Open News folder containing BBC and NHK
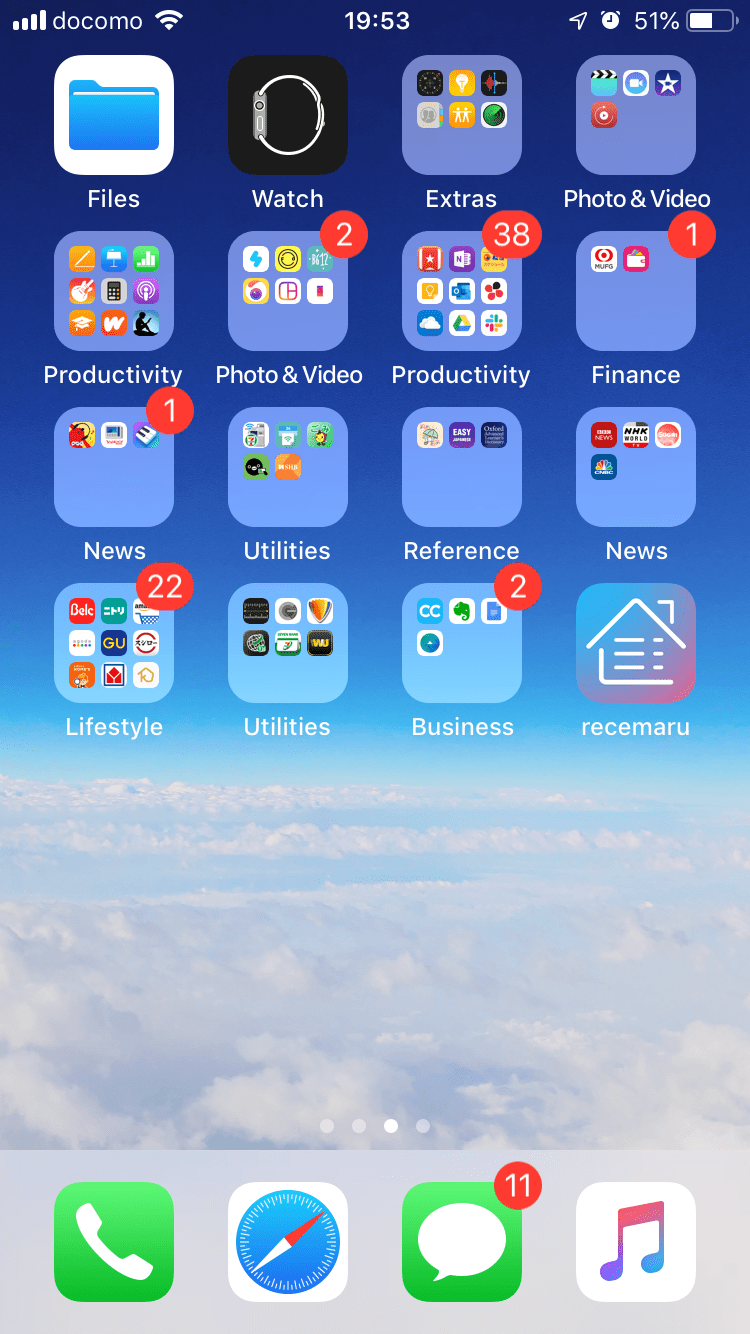Viewport: 750px width, 1334px height. pos(635,467)
